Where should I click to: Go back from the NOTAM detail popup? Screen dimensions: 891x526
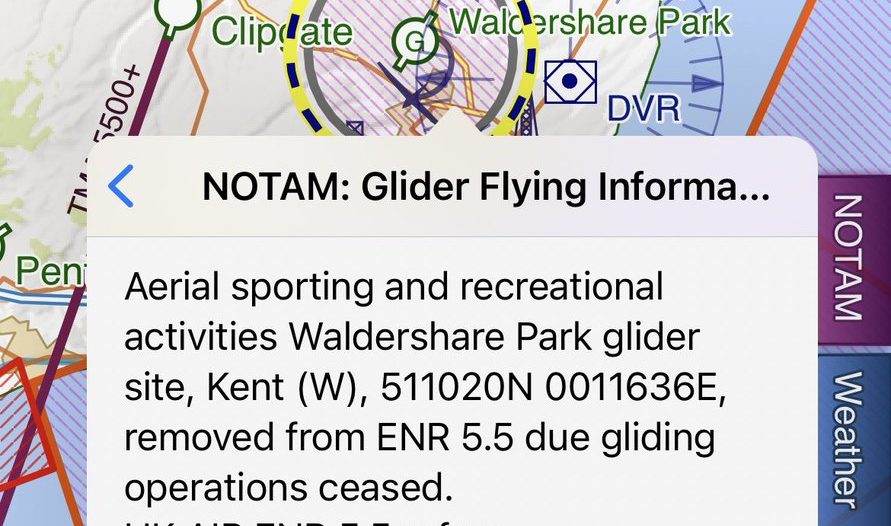point(121,187)
